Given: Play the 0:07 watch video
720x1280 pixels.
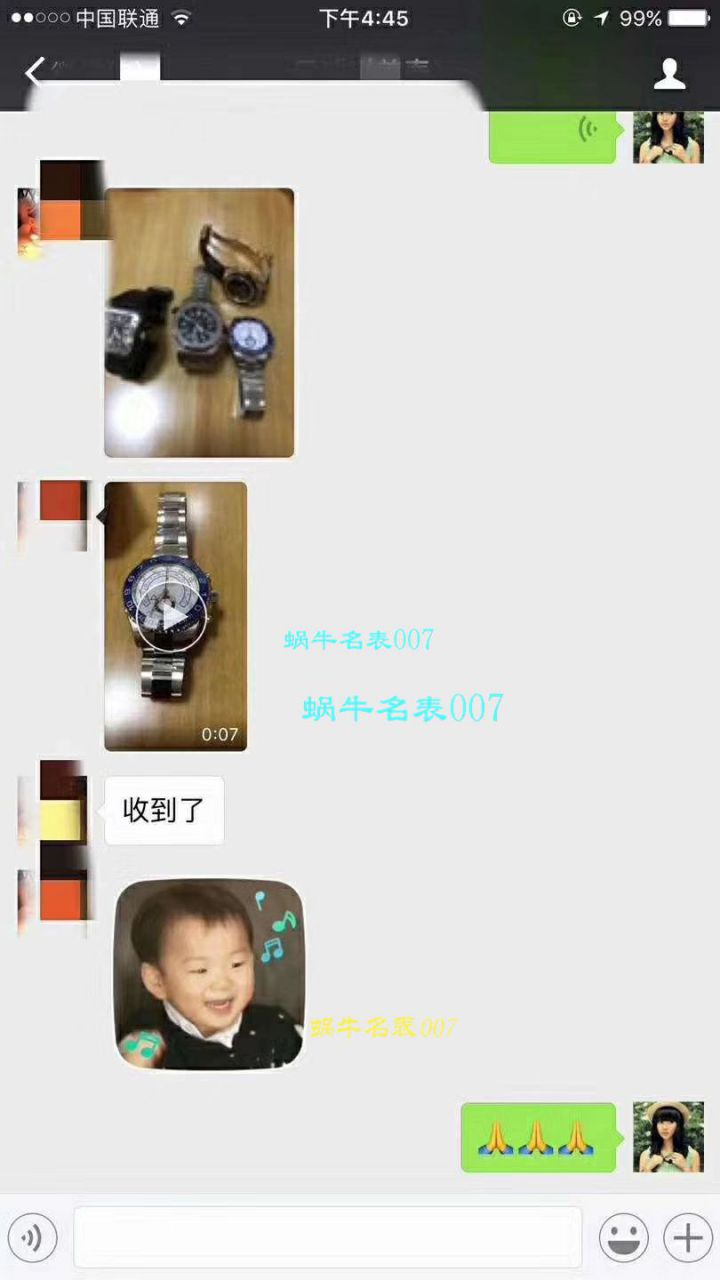Looking at the screenshot, I should (x=175, y=617).
